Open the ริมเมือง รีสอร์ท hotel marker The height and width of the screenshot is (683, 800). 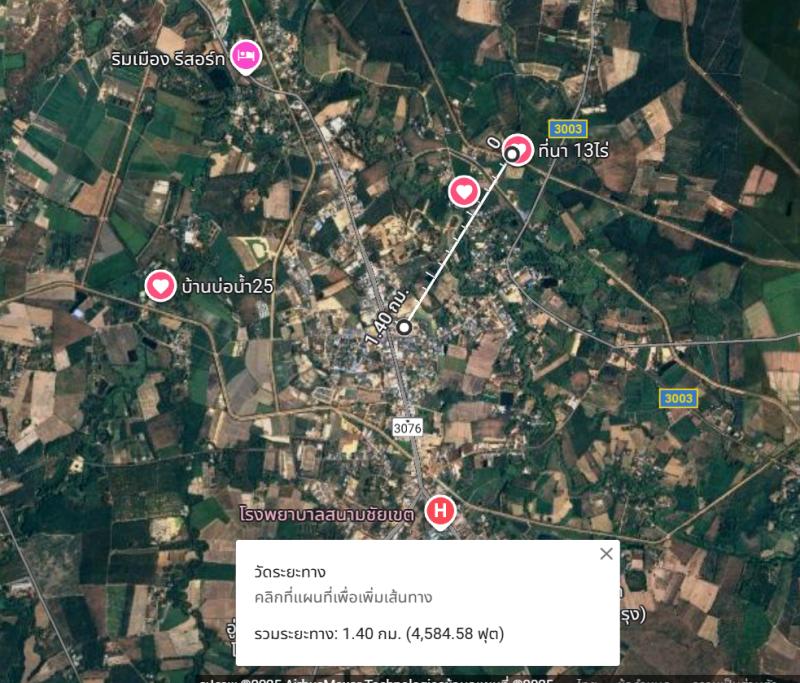click(x=245, y=57)
